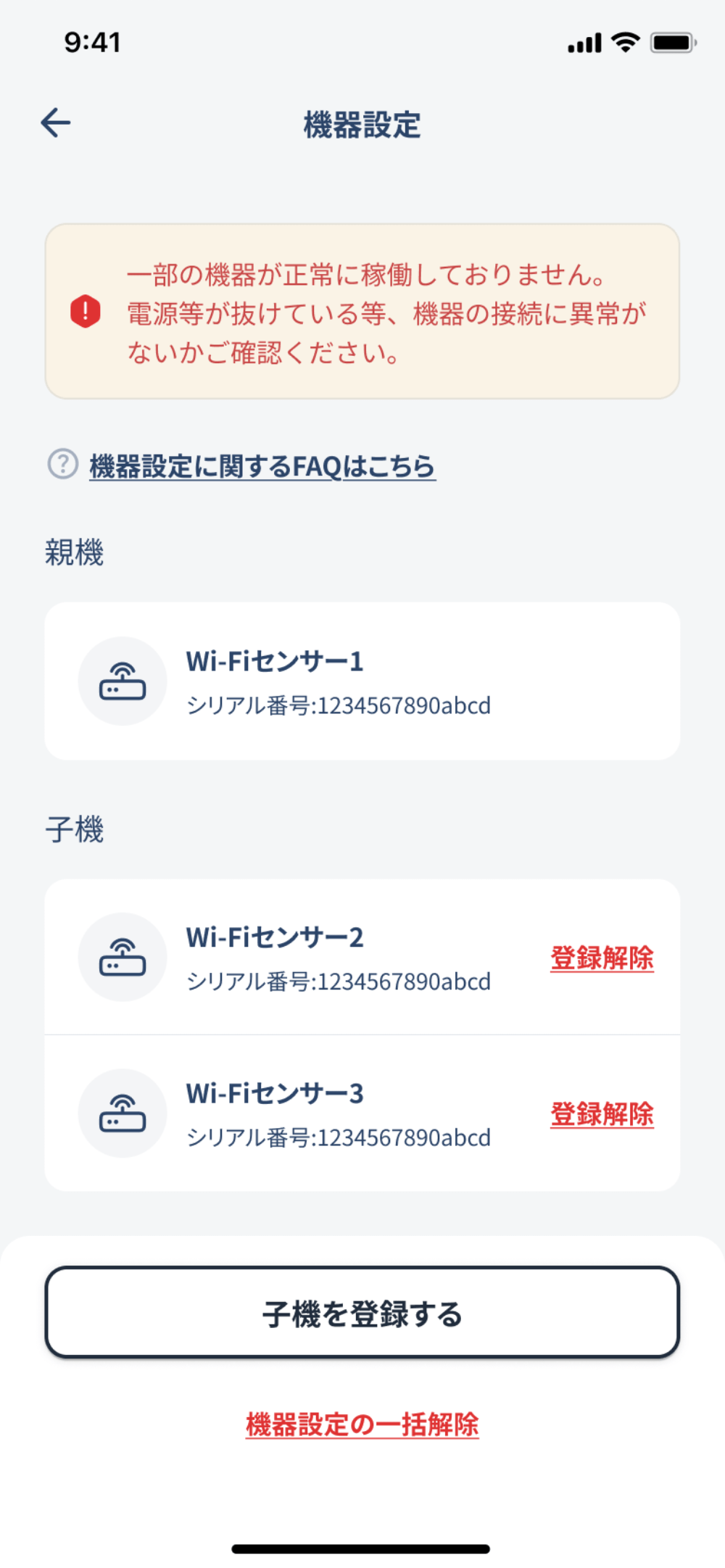Viewport: 725px width, 1568px height.
Task: Go back using the arrow icon
Action: click(x=56, y=123)
